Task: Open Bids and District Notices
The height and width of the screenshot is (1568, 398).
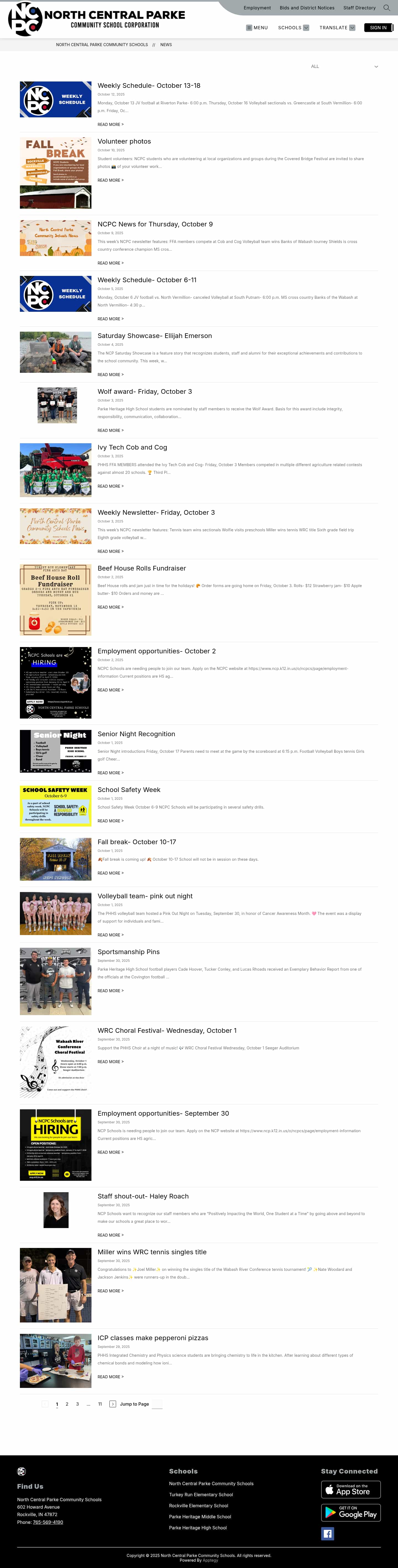Action: point(307,8)
